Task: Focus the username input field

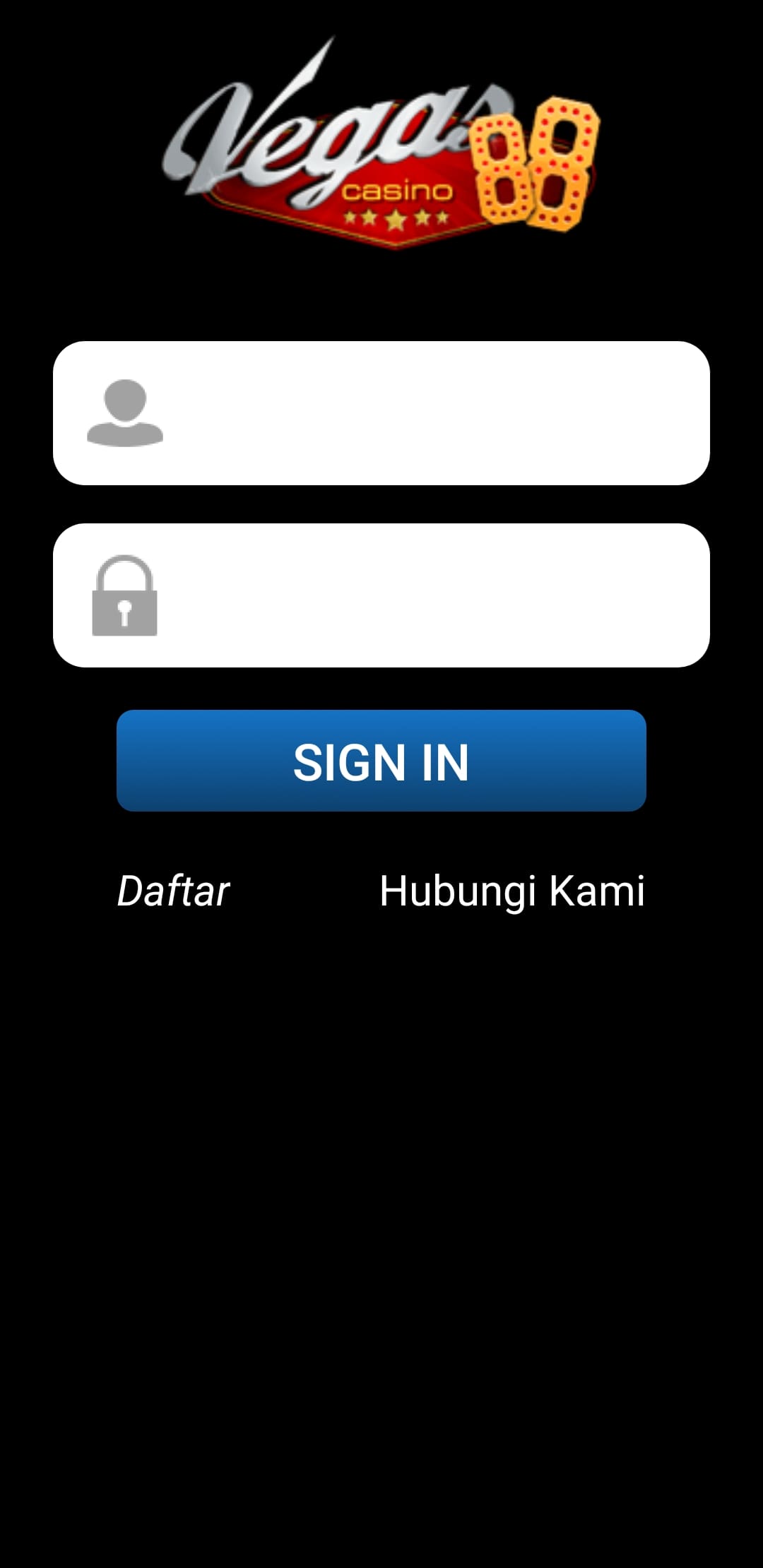Action: pos(424,413)
